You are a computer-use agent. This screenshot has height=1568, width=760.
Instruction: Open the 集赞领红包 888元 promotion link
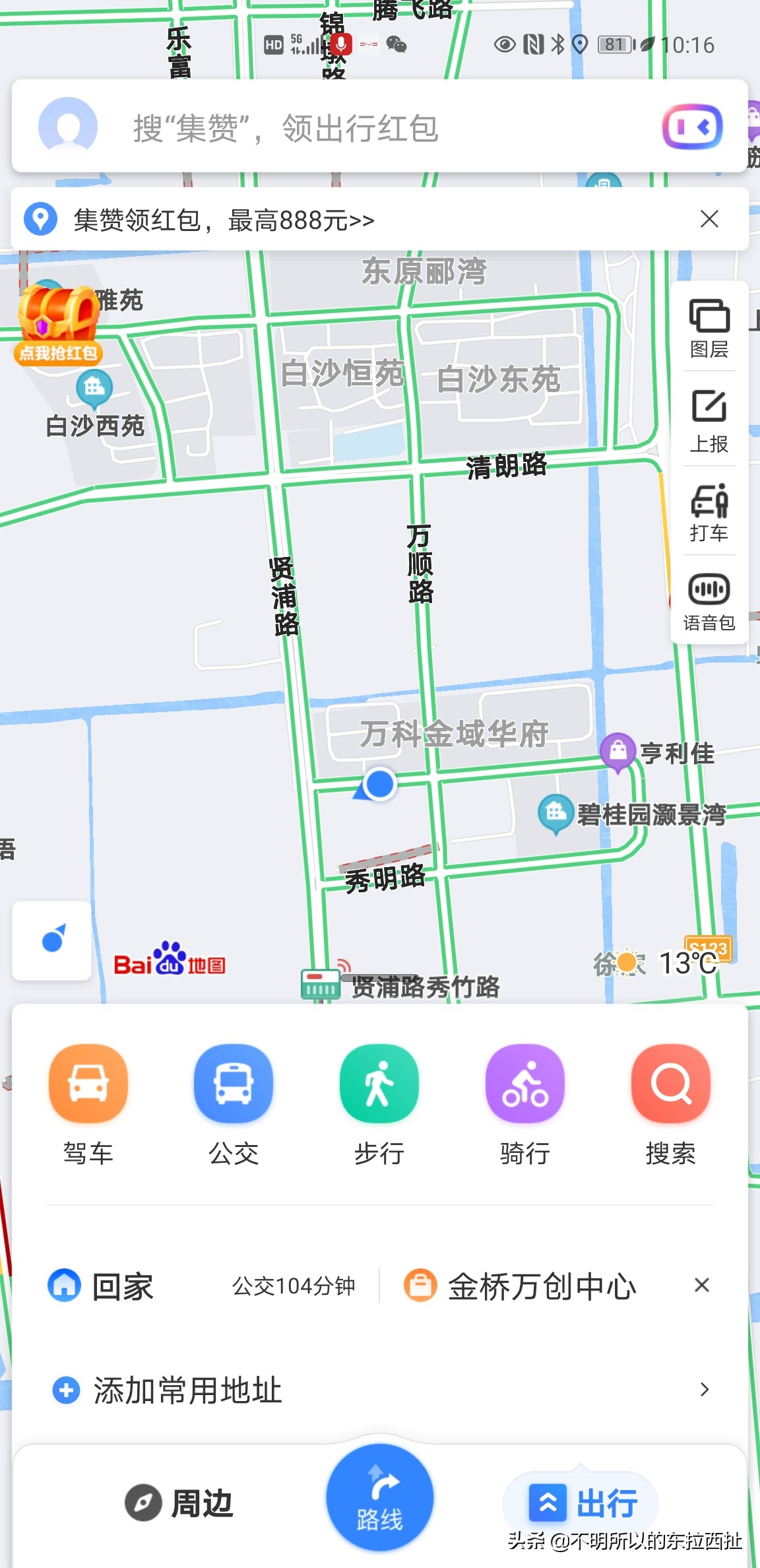coord(224,220)
